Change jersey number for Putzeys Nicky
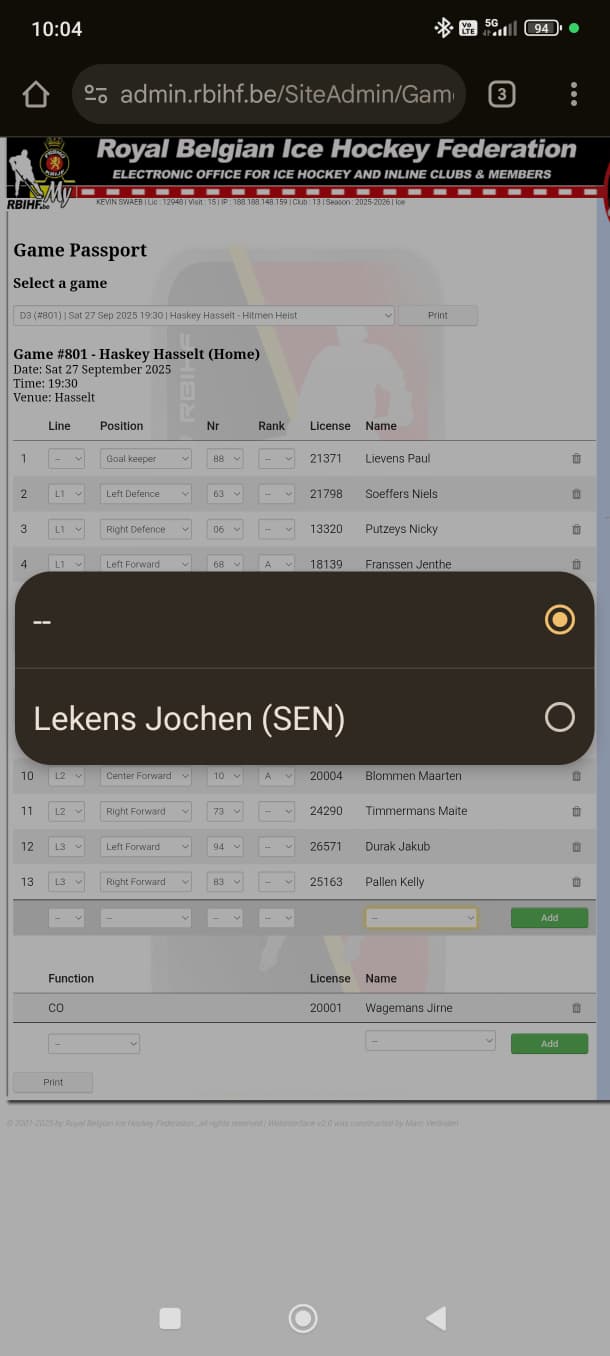This screenshot has height=1356, width=610. coord(224,529)
